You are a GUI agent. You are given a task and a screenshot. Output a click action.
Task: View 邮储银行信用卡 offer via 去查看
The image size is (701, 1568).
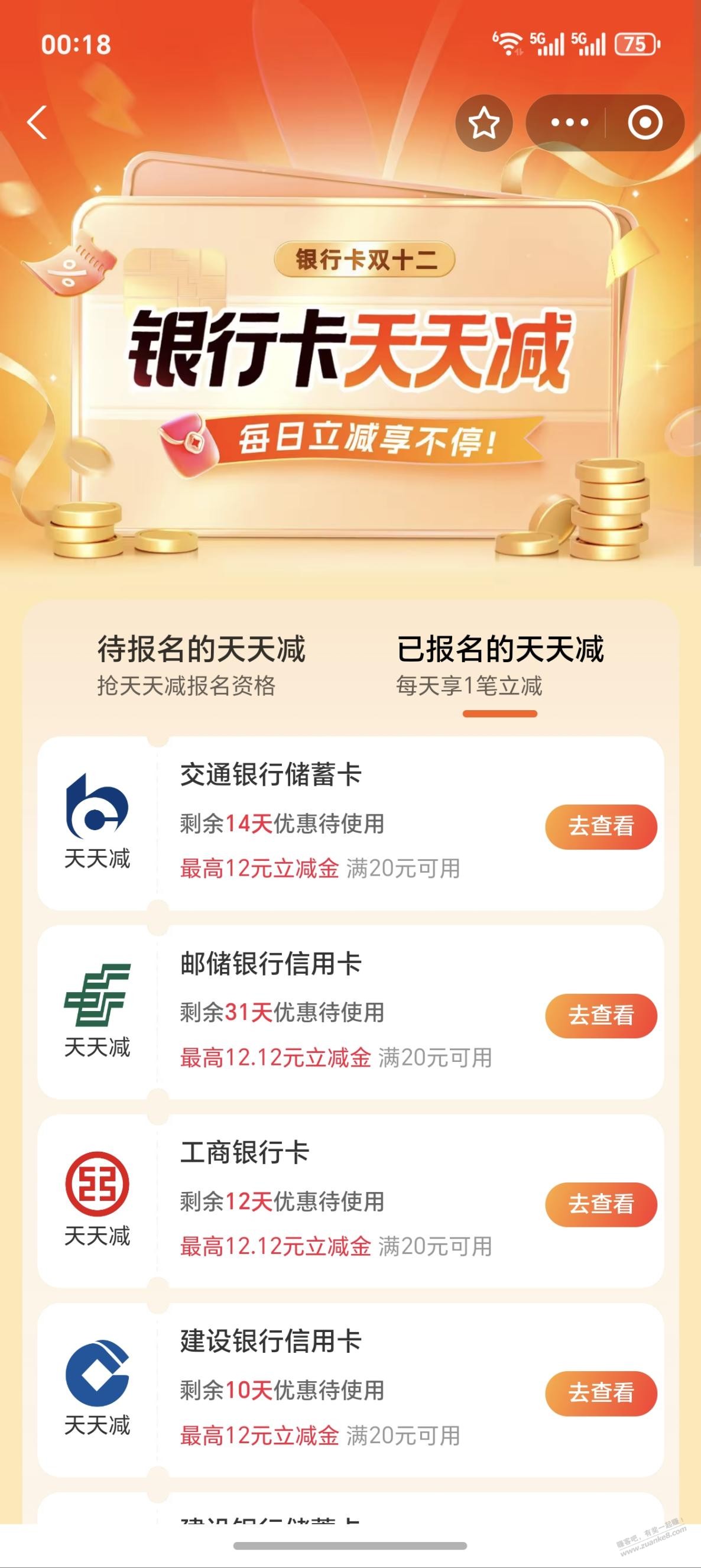pyautogui.click(x=601, y=1015)
